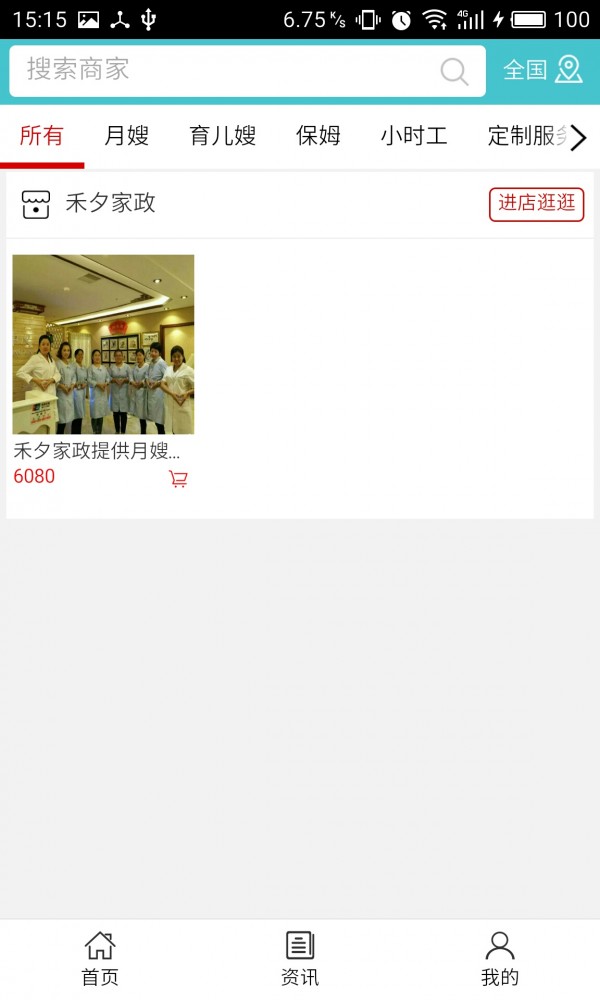
Task: Select the 小时工 category tab
Action: pos(414,137)
